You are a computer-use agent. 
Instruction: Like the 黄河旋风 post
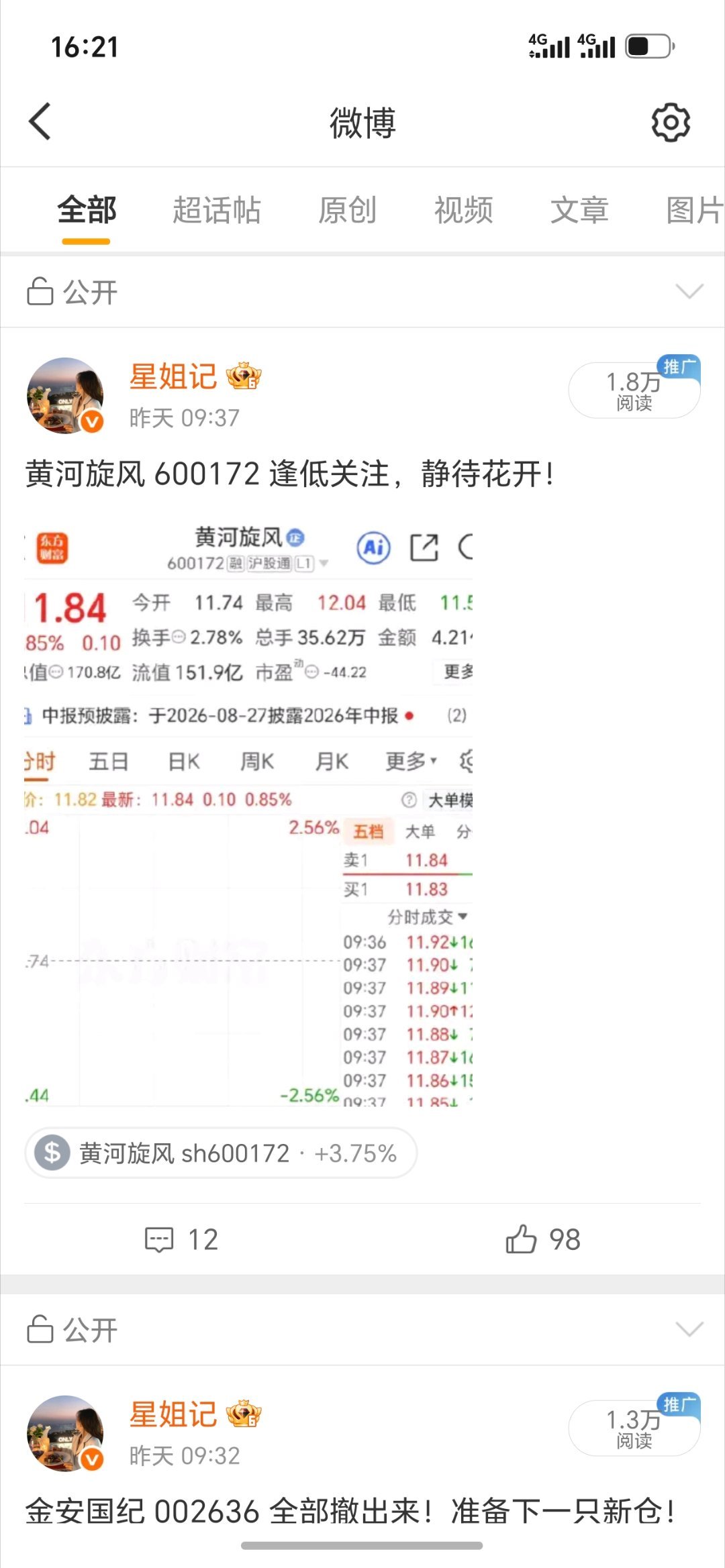coord(542,1239)
